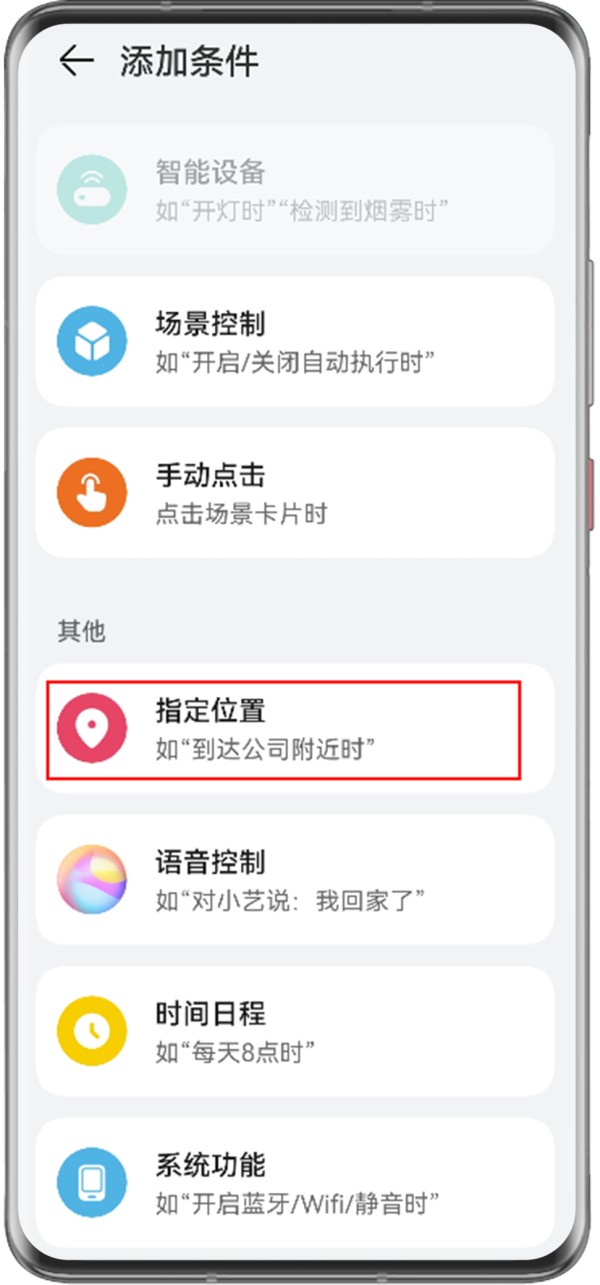Open 语音控制 condition

coord(295,880)
